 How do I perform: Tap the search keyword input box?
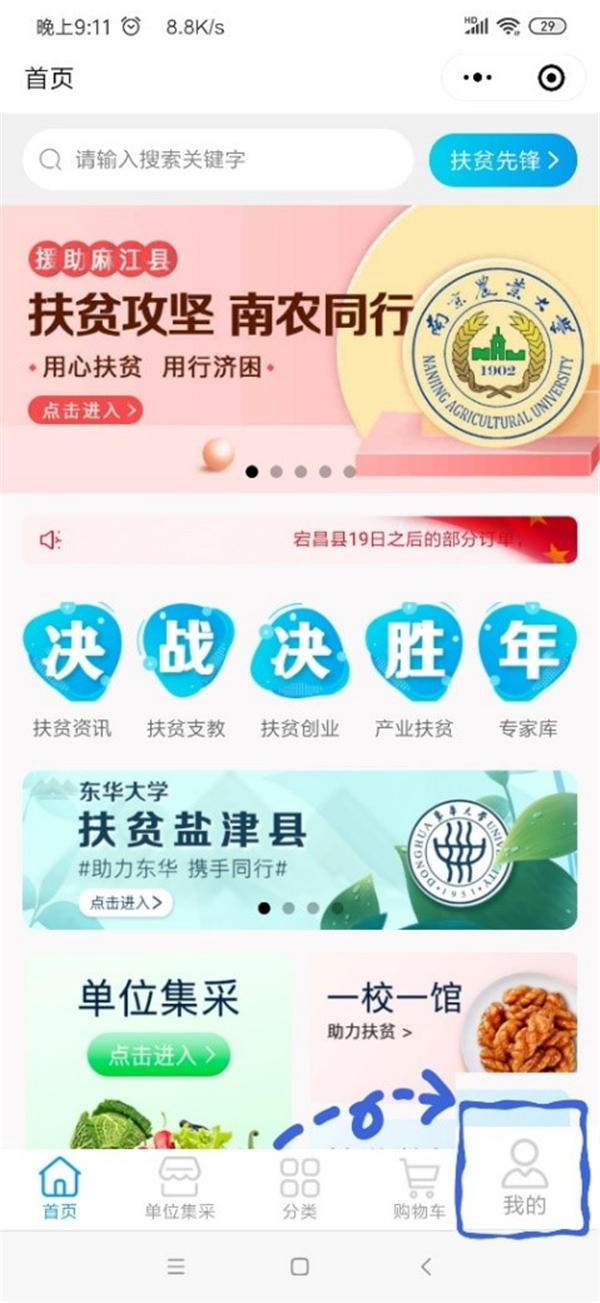[220, 160]
